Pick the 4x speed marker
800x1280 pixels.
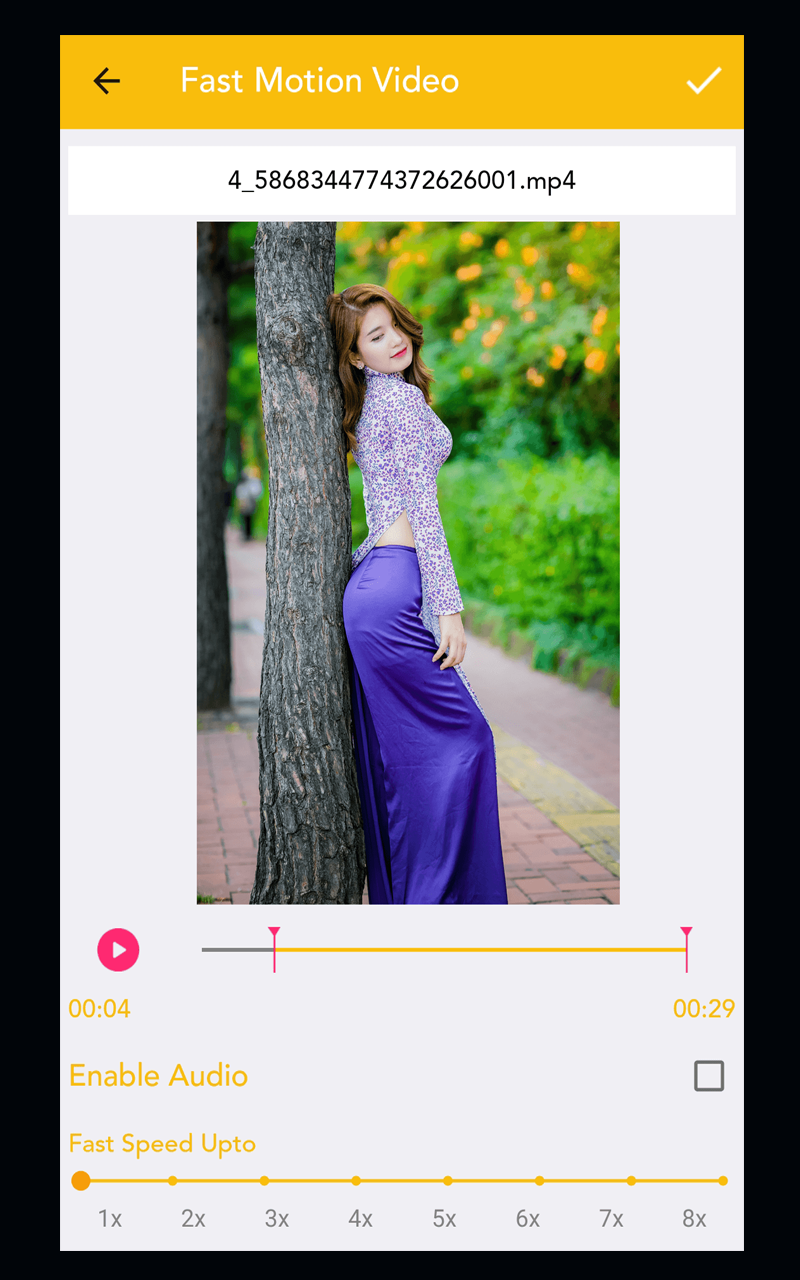[x=357, y=1181]
